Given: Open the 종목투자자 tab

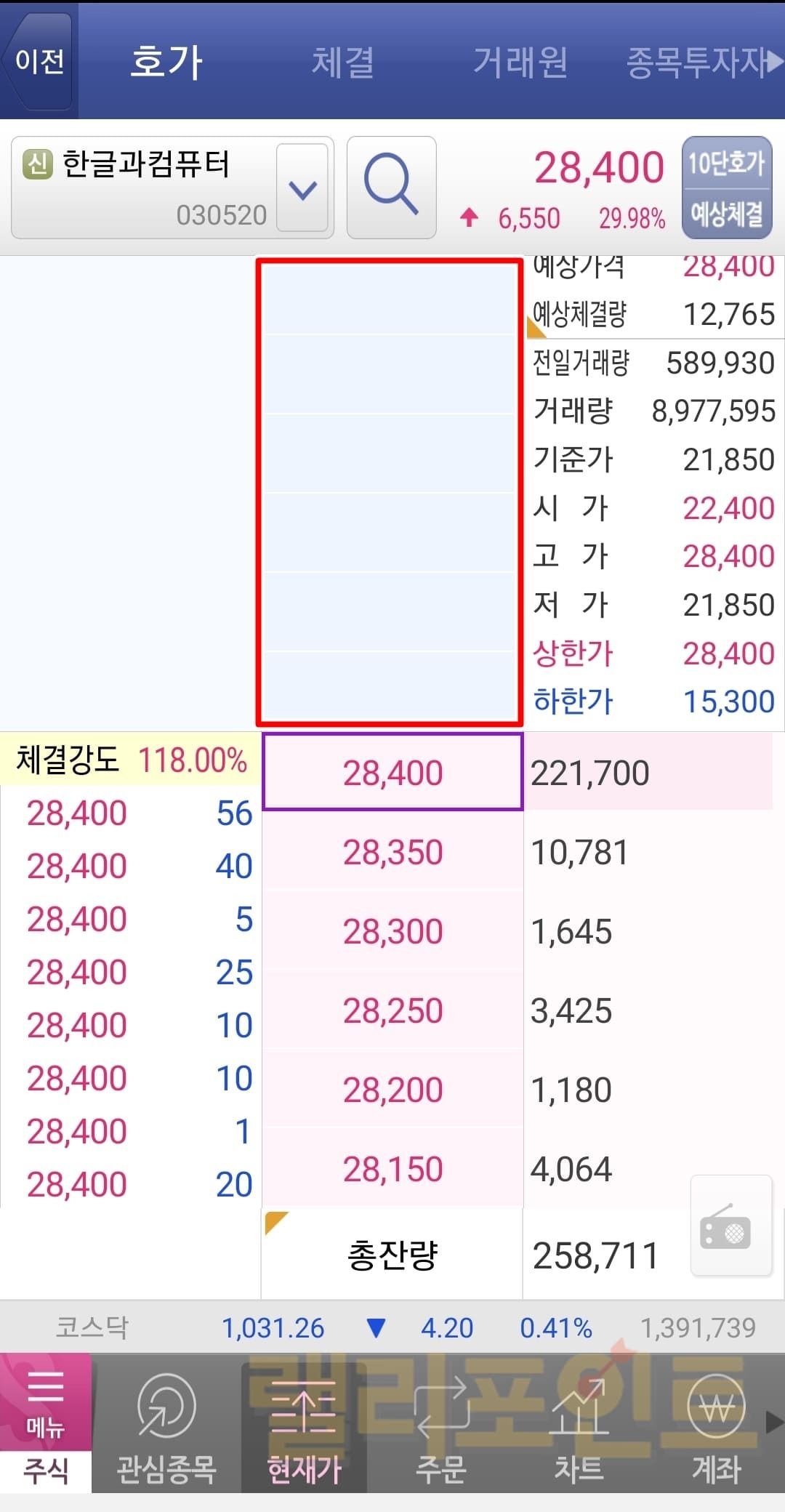Looking at the screenshot, I should coord(696,63).
